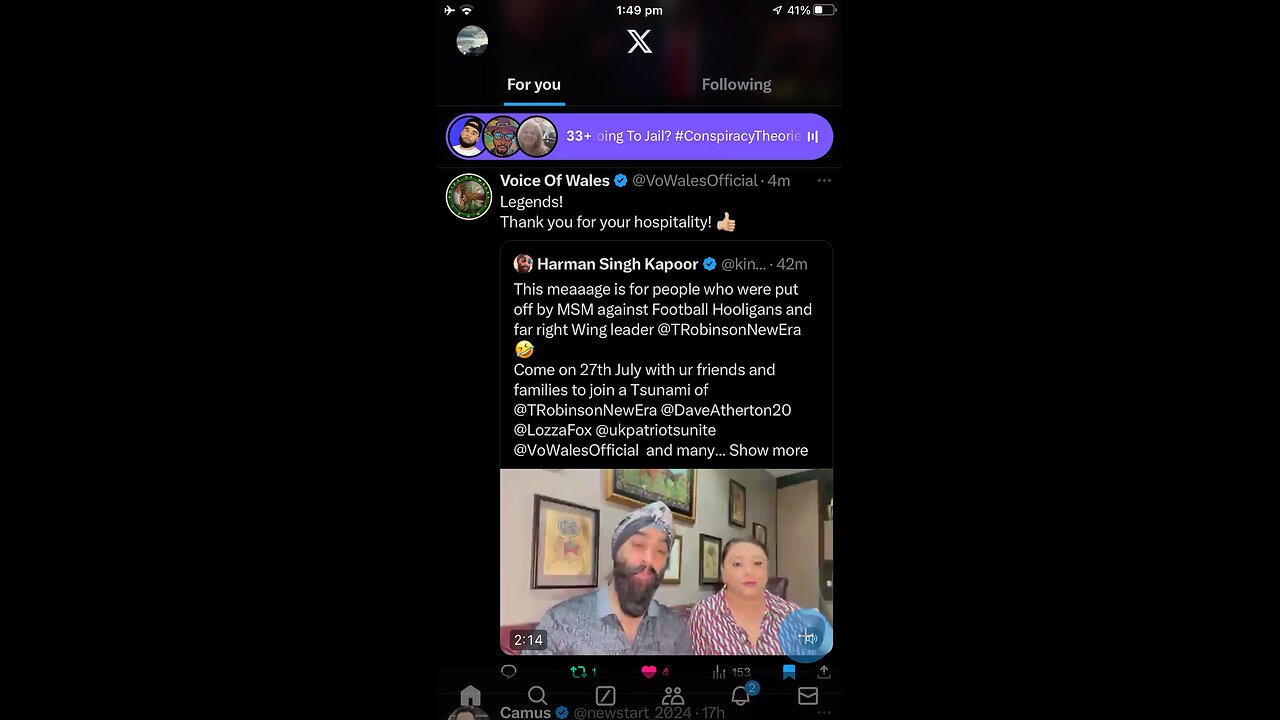Expand quoted post with Show more
The image size is (1280, 720).
click(x=768, y=450)
